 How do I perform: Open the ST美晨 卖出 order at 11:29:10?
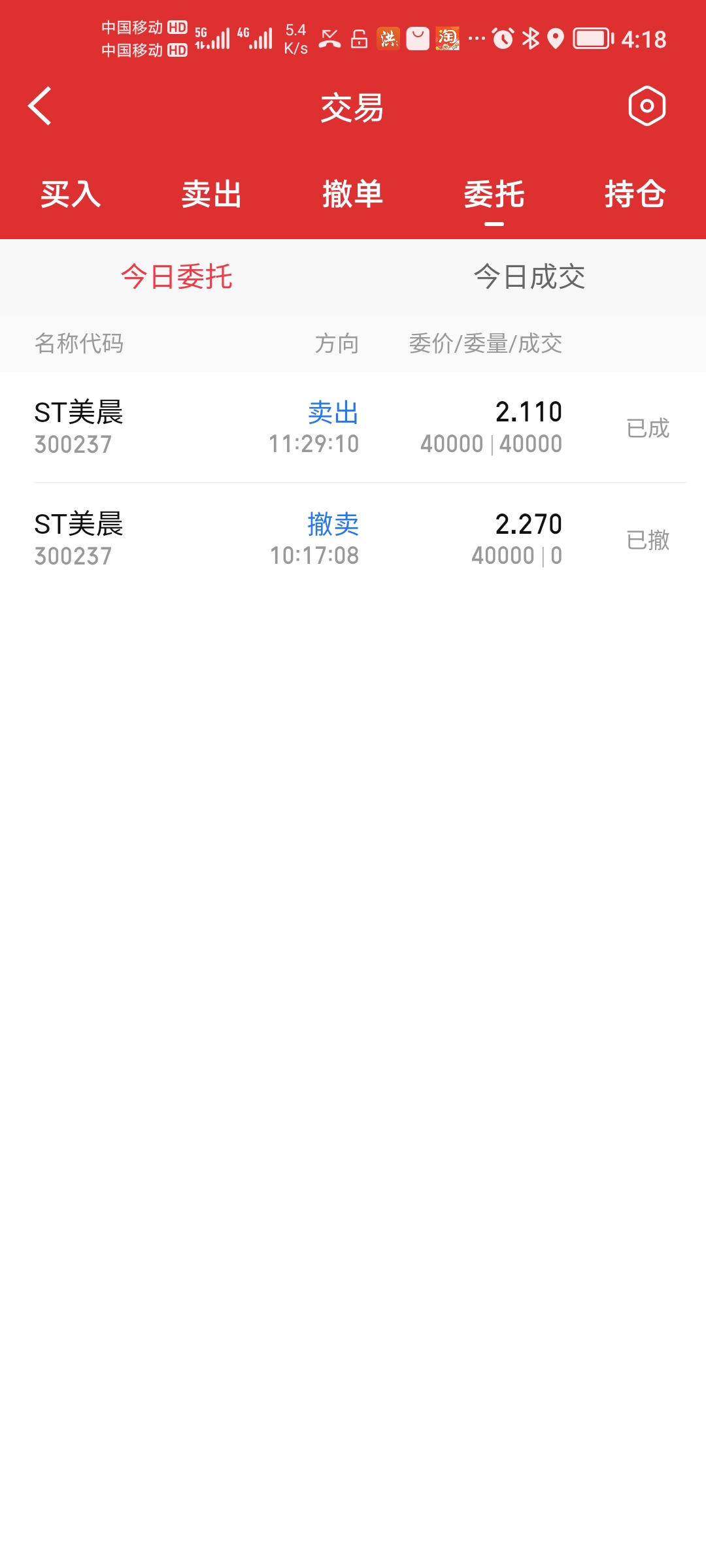(x=353, y=427)
